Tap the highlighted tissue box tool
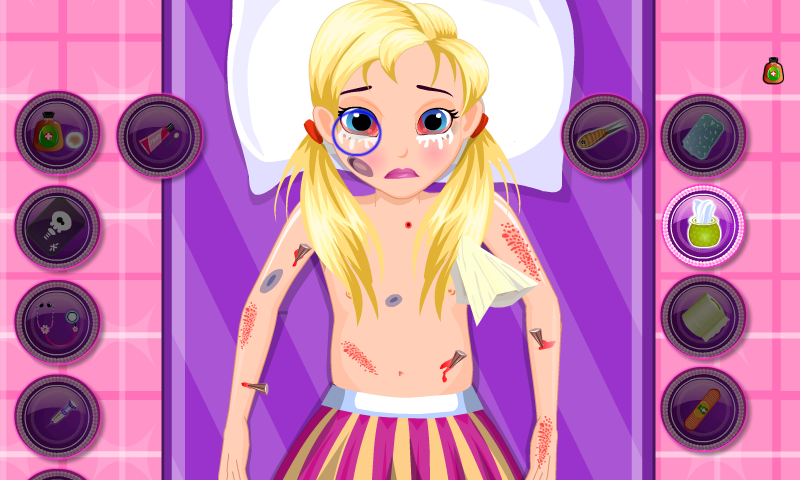This screenshot has width=800, height=480. click(x=703, y=227)
